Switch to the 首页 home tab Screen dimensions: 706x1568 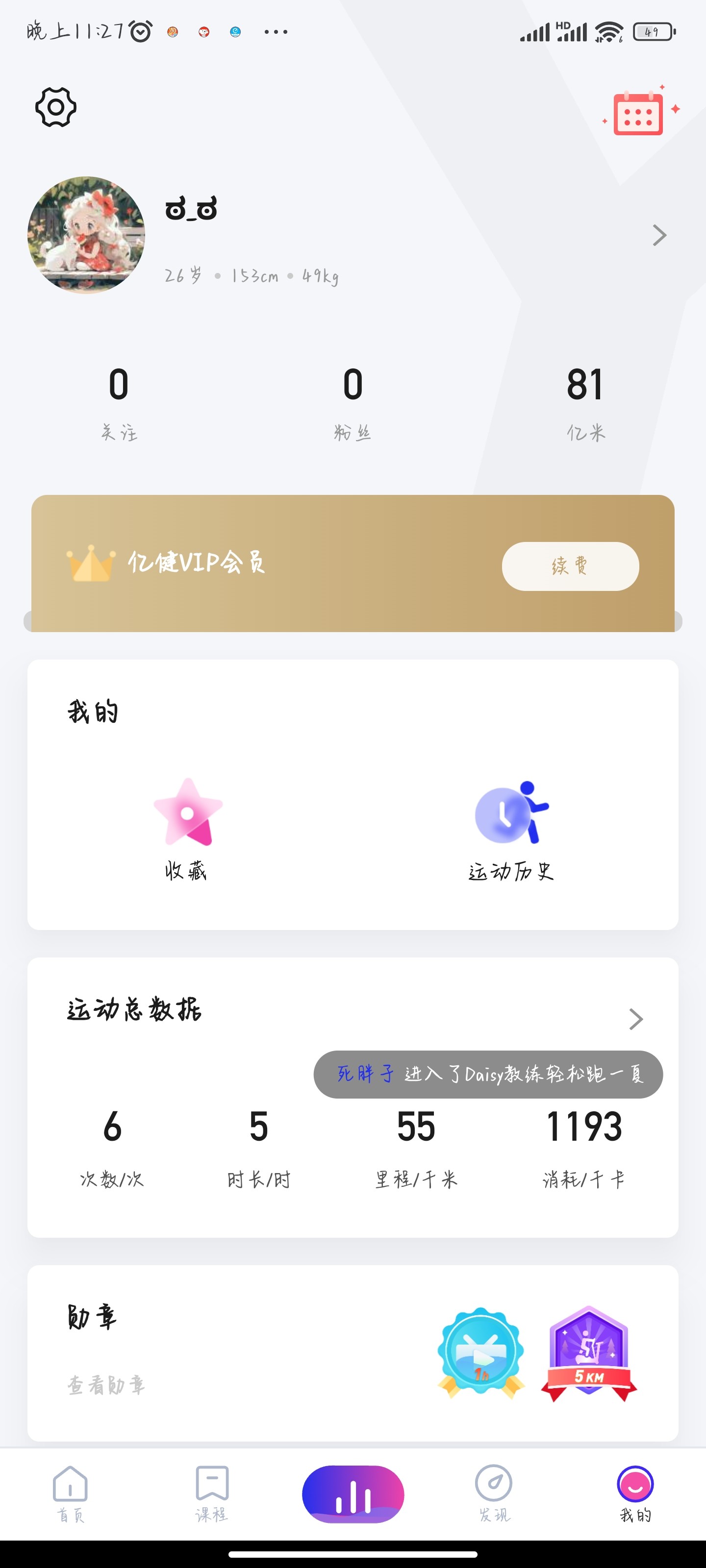pos(71,1494)
